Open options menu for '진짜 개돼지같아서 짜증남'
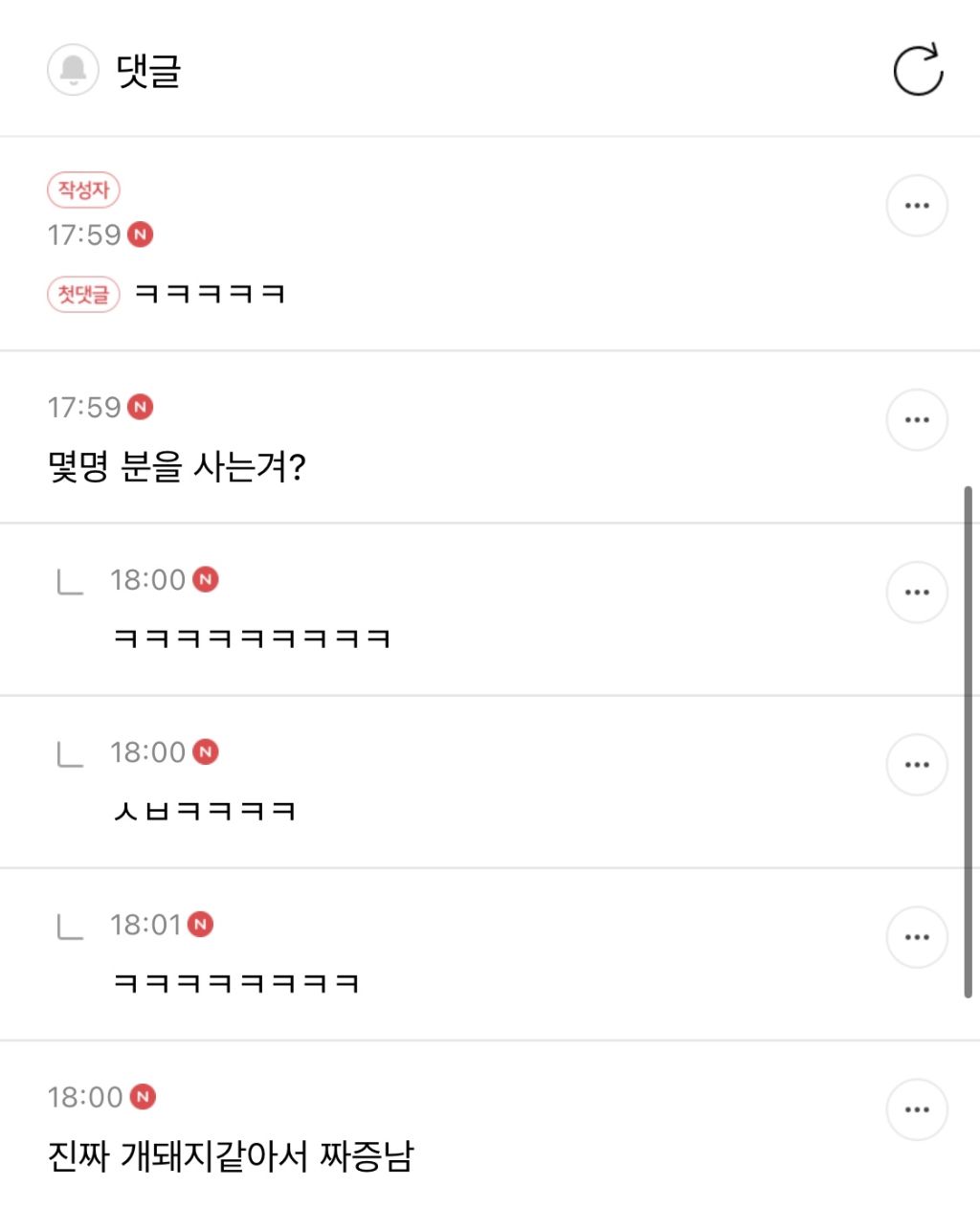This screenshot has height=1209, width=980. (916, 1108)
